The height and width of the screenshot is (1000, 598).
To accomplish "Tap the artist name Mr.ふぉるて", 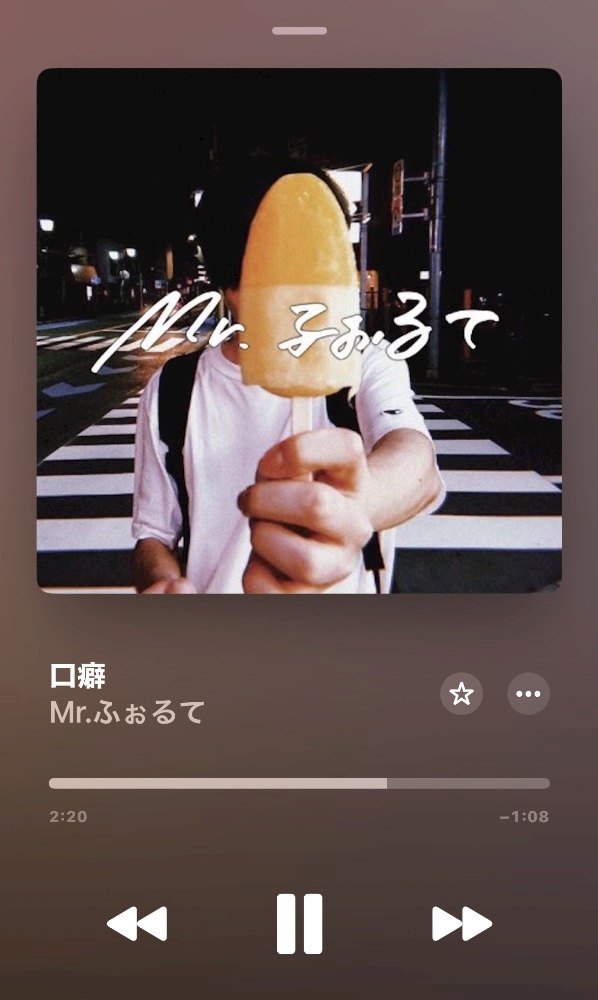I will (128, 712).
